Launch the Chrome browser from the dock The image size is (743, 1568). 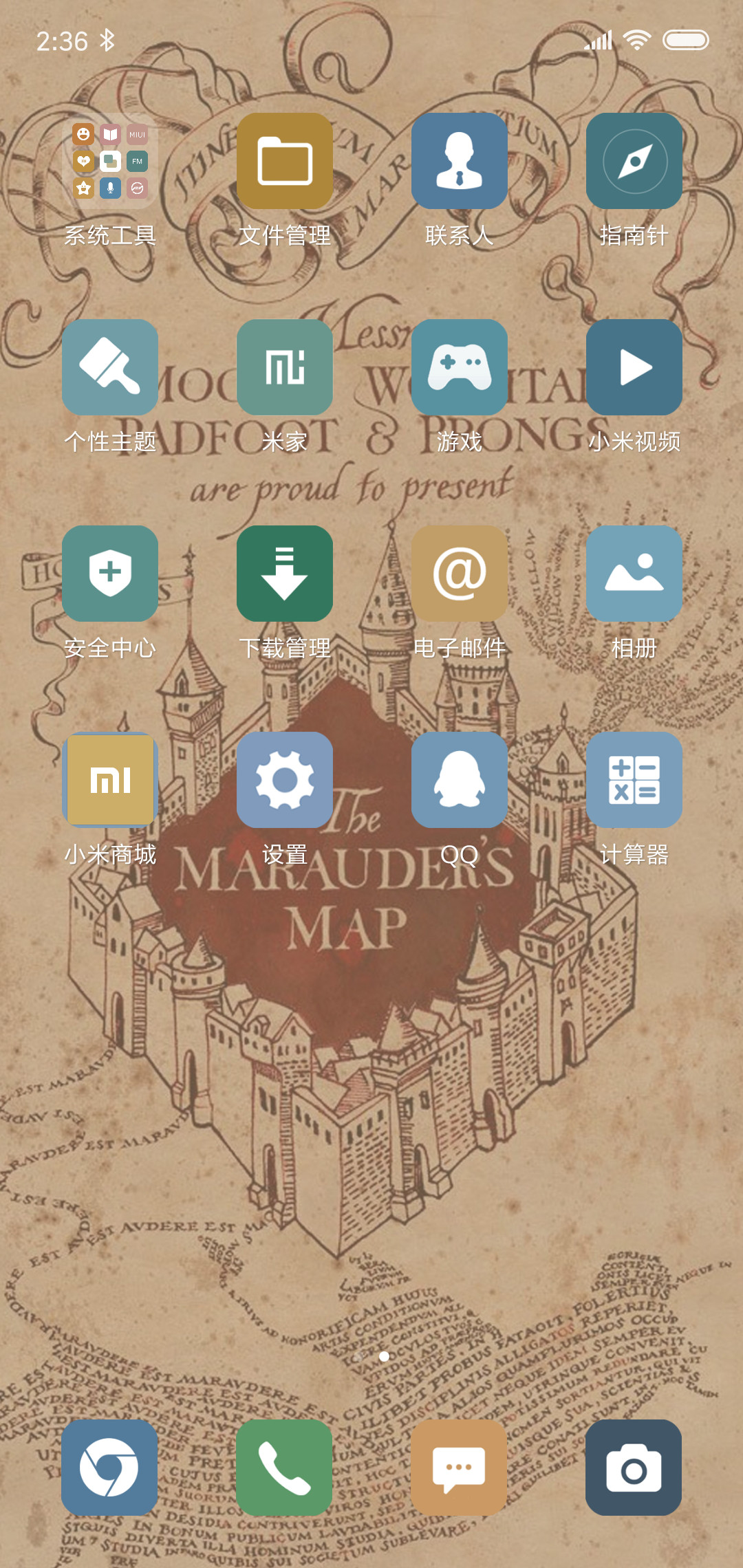point(110,1468)
